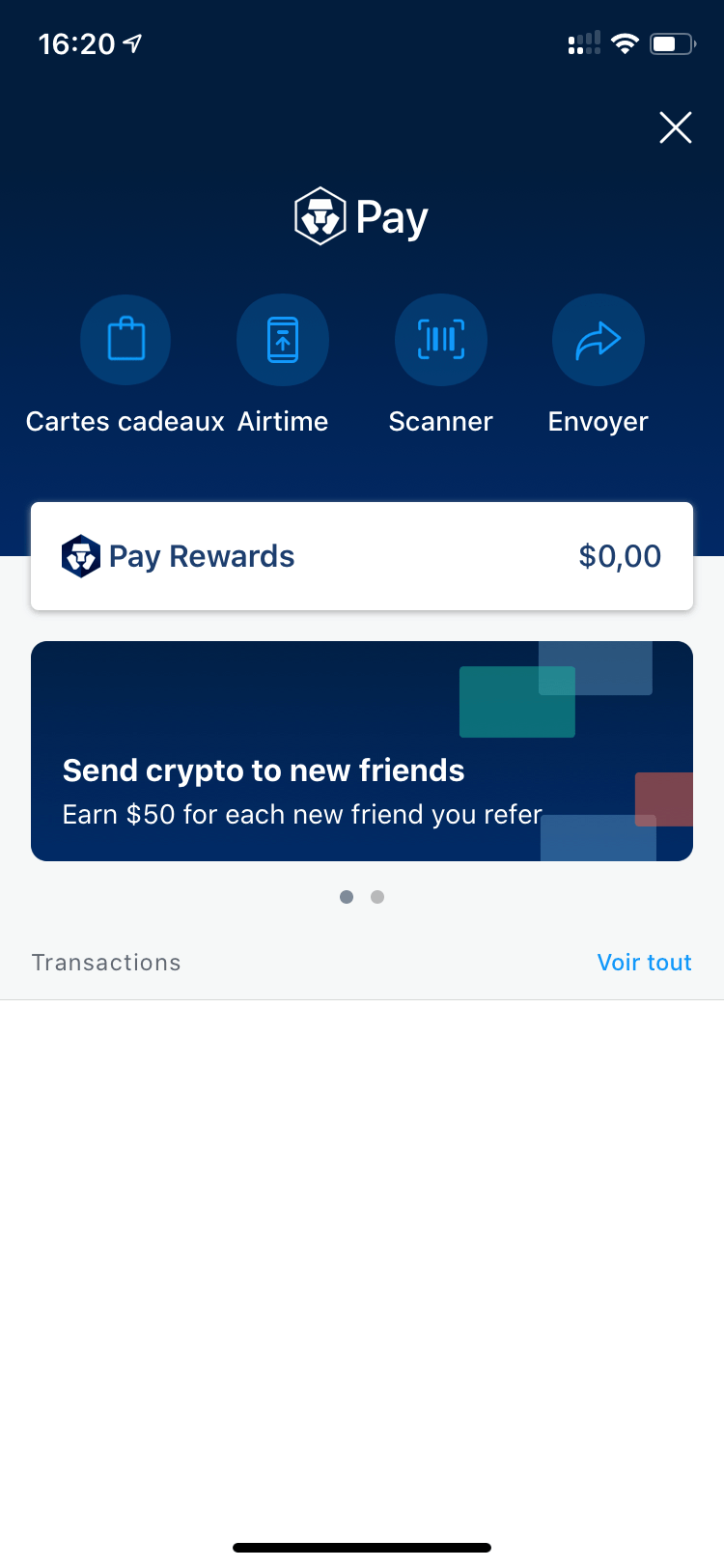Image resolution: width=724 pixels, height=1568 pixels.
Task: Close the Pay screen
Action: (675, 127)
